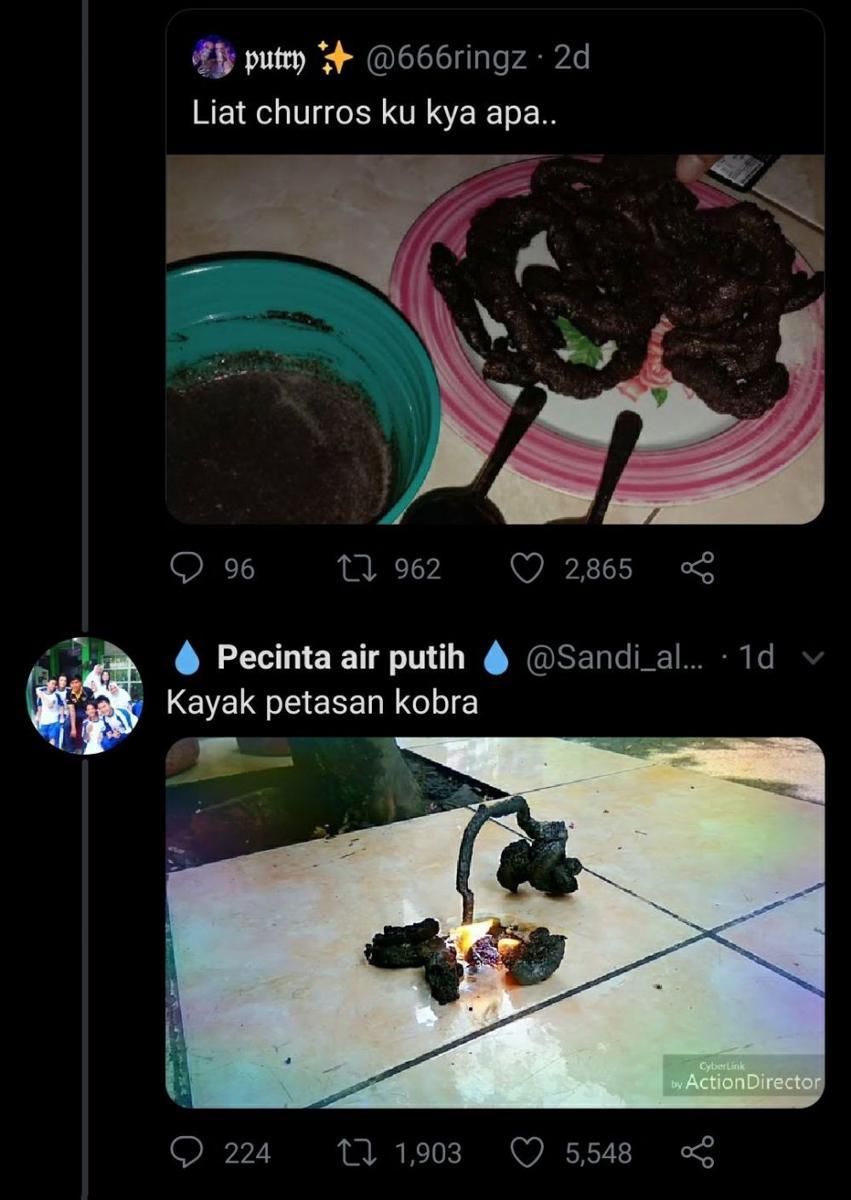Image resolution: width=851 pixels, height=1200 pixels.
Task: Open the Pecinta air putih username
Action: pyautogui.click(x=340, y=657)
